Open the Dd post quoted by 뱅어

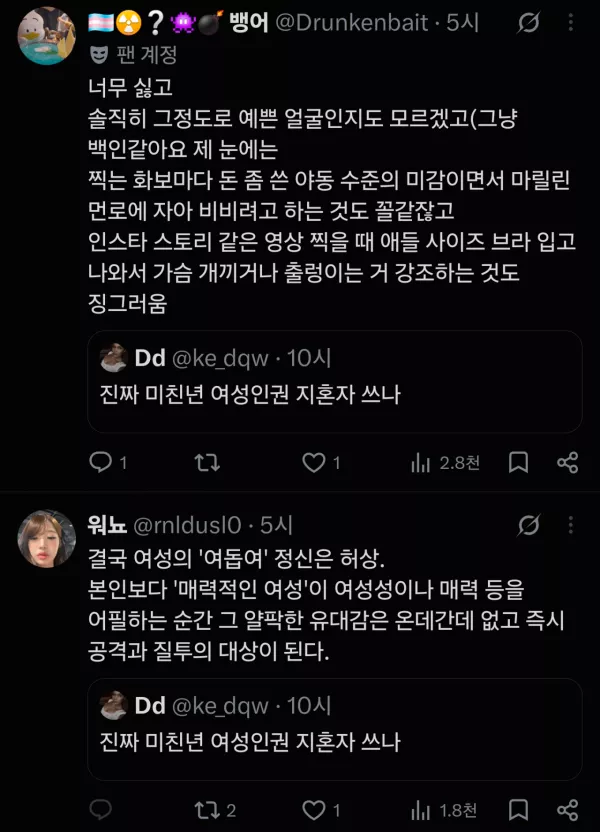click(x=335, y=382)
